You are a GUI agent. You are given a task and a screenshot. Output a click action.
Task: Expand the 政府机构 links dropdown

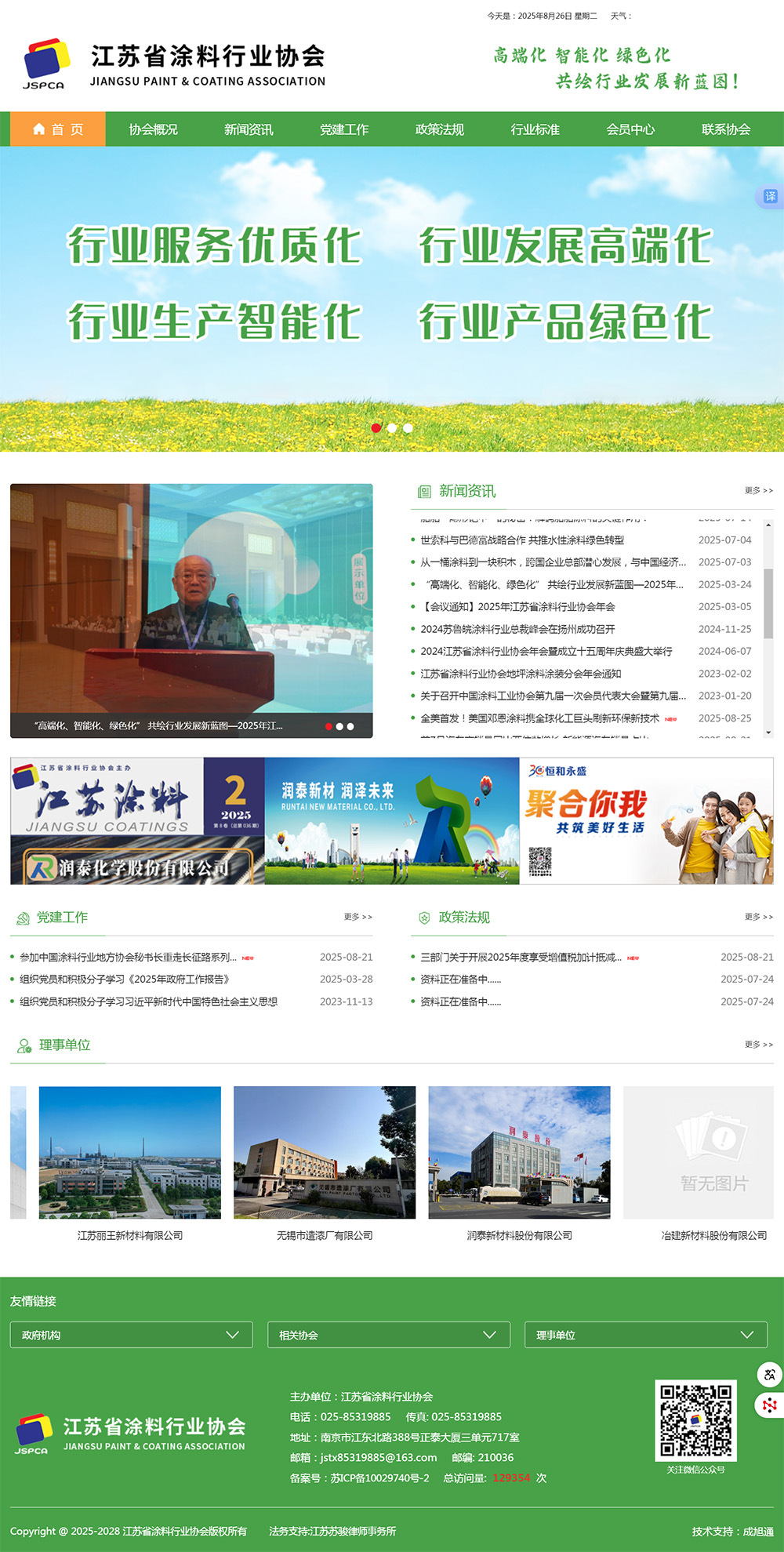click(x=131, y=1335)
